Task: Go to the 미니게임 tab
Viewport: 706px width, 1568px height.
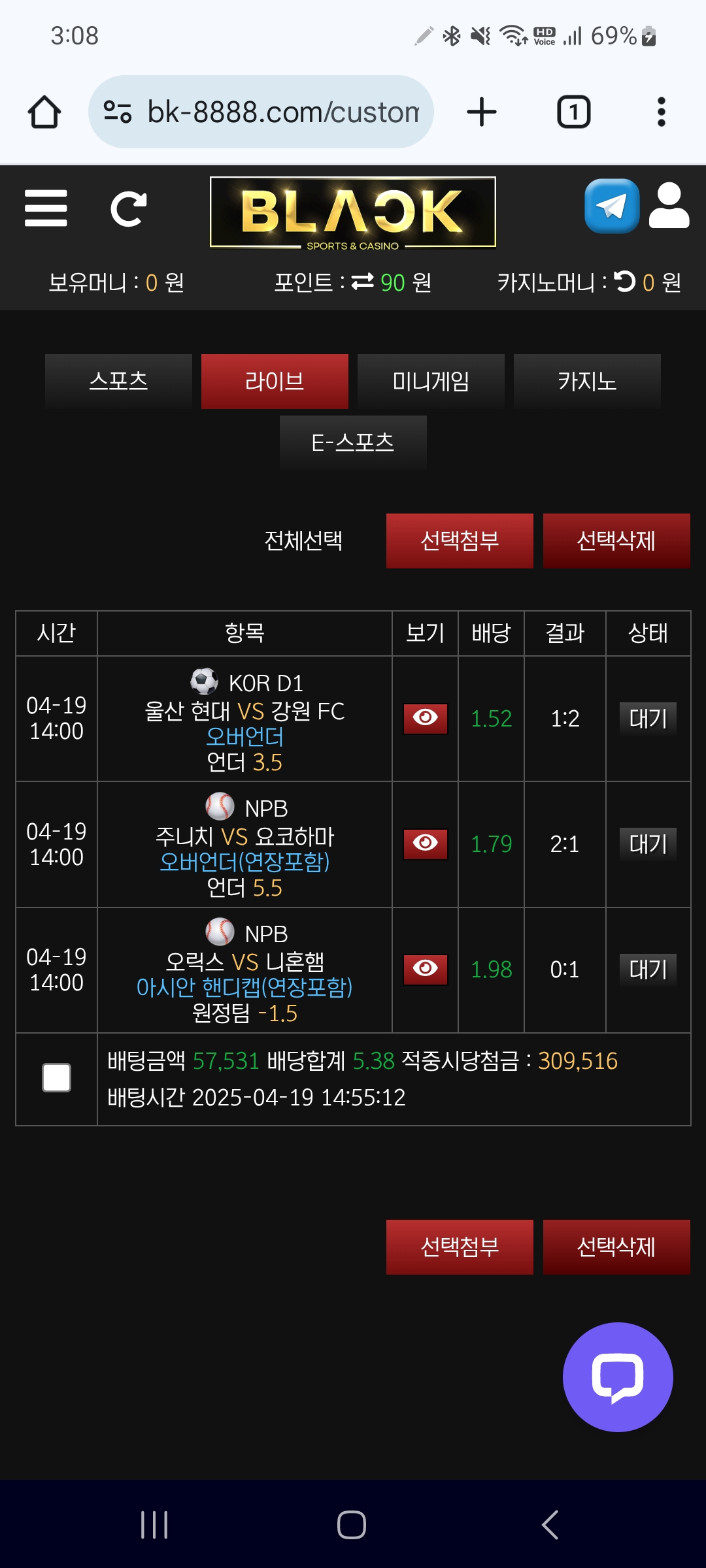Action: pos(431,382)
